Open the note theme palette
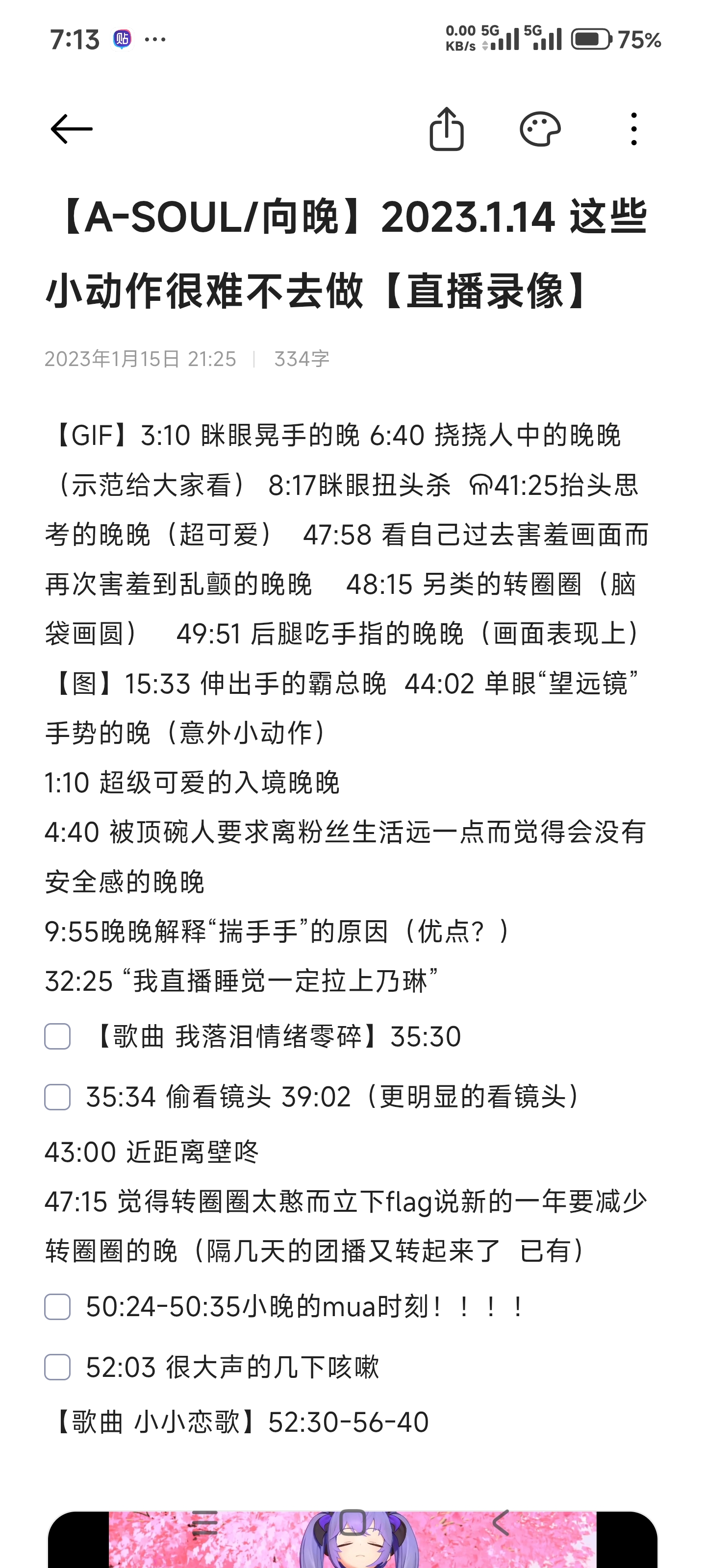 pyautogui.click(x=540, y=129)
